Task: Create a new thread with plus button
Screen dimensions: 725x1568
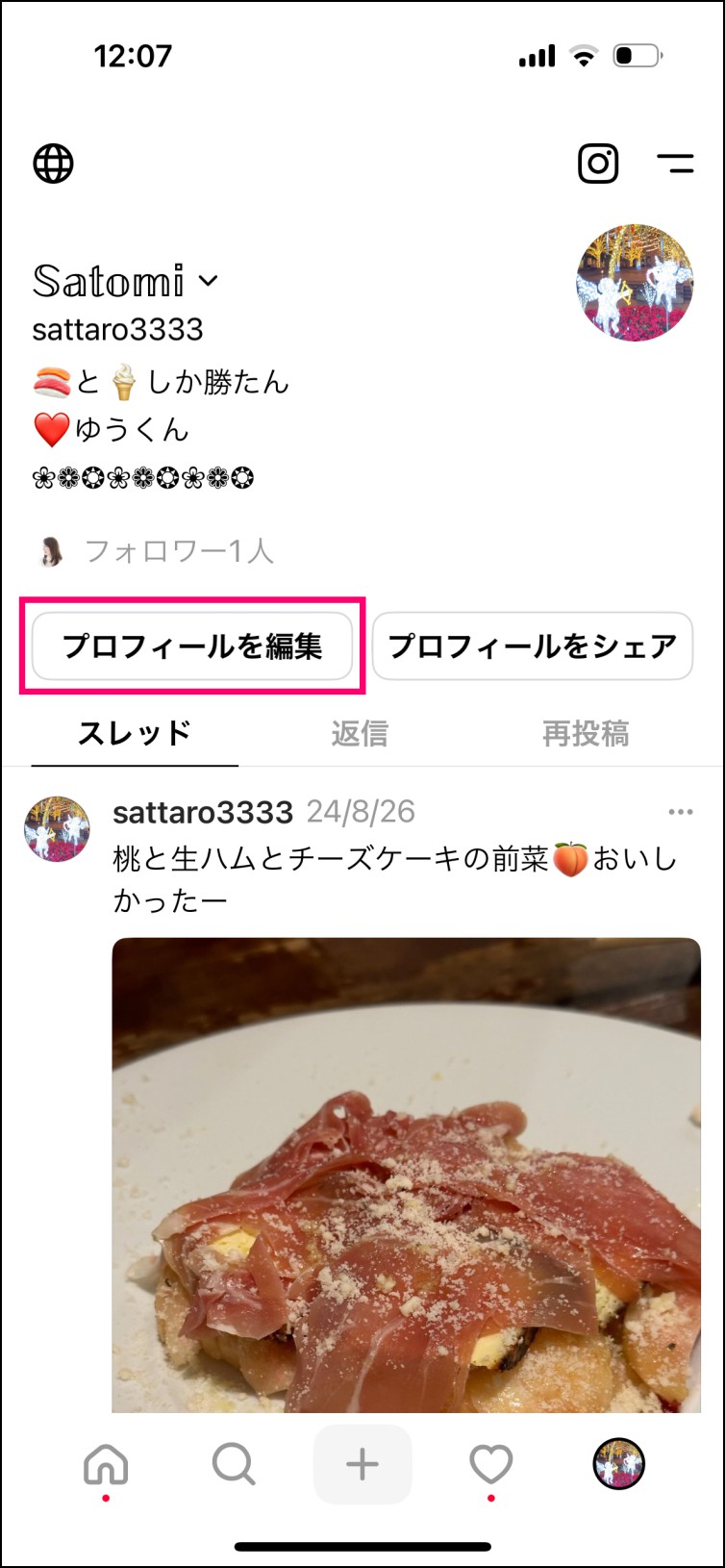Action: click(362, 1465)
